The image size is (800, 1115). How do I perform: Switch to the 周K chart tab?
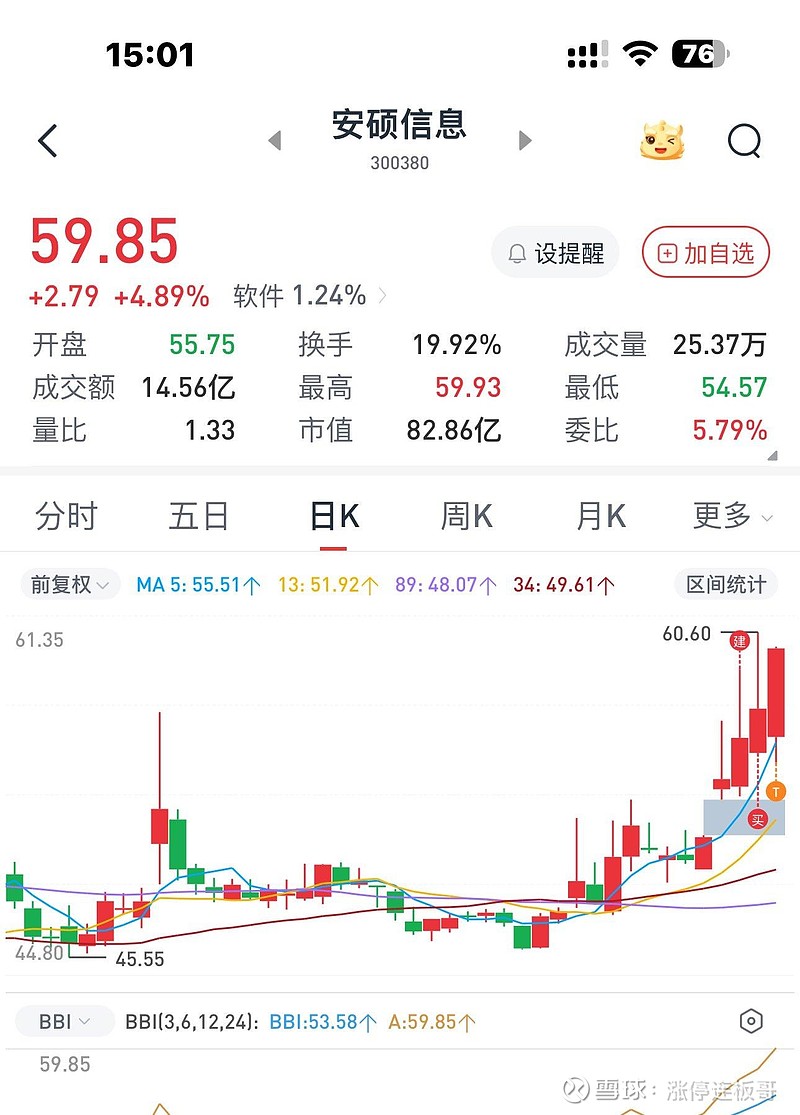click(467, 517)
